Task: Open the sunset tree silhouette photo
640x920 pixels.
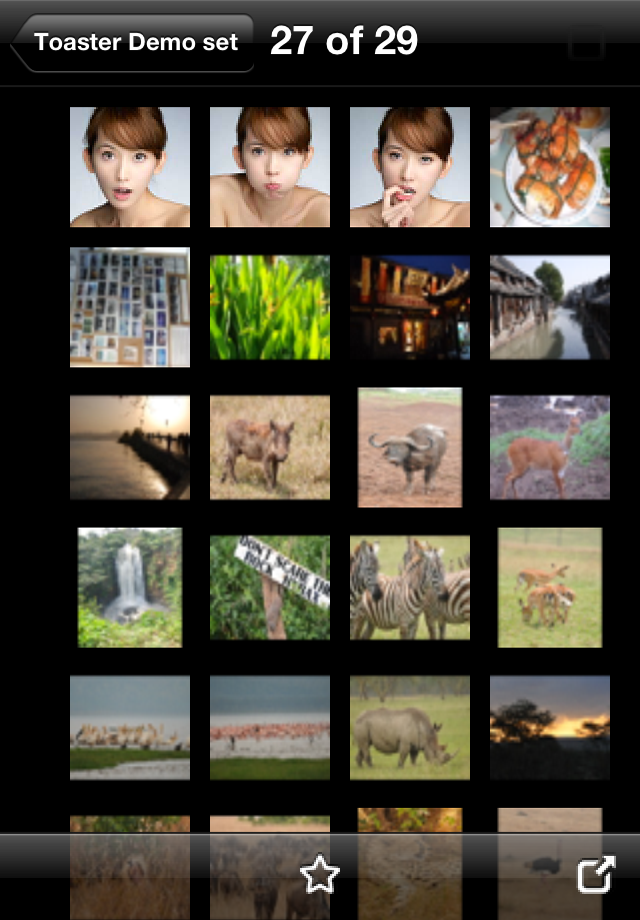Action: pyautogui.click(x=550, y=727)
